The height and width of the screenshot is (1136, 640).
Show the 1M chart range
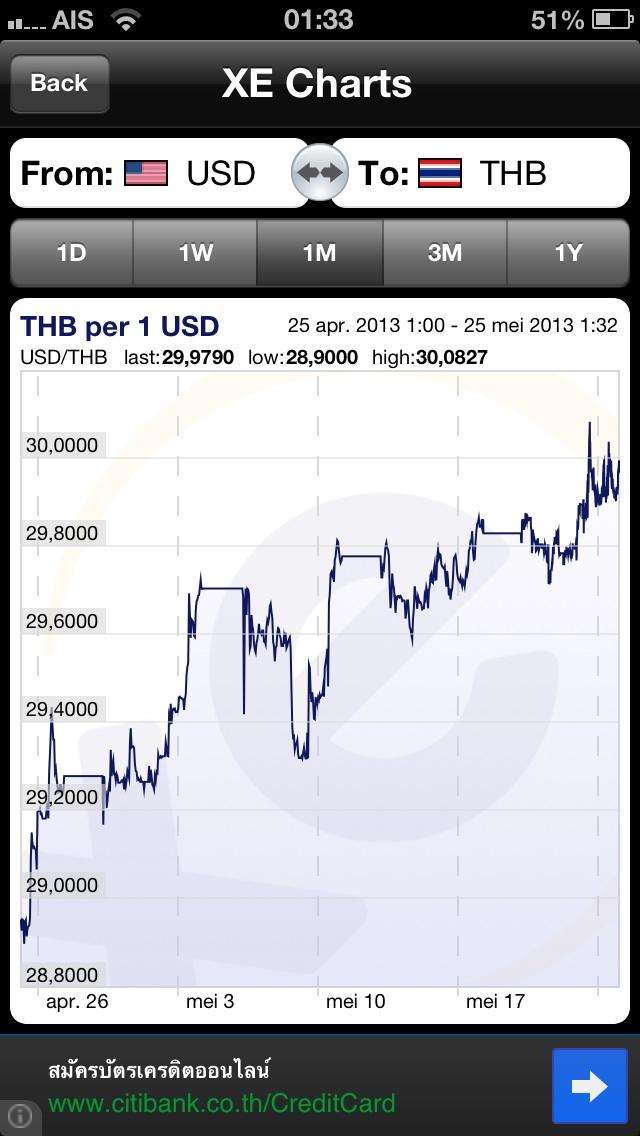[320, 253]
